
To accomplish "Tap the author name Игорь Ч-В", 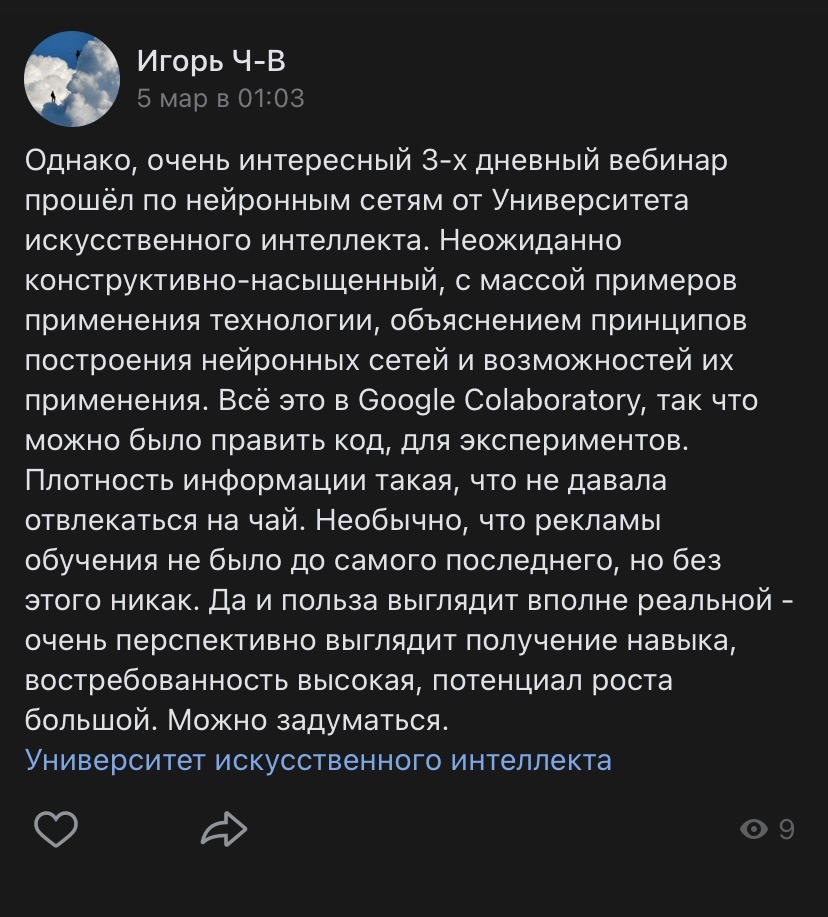I will click(x=211, y=62).
